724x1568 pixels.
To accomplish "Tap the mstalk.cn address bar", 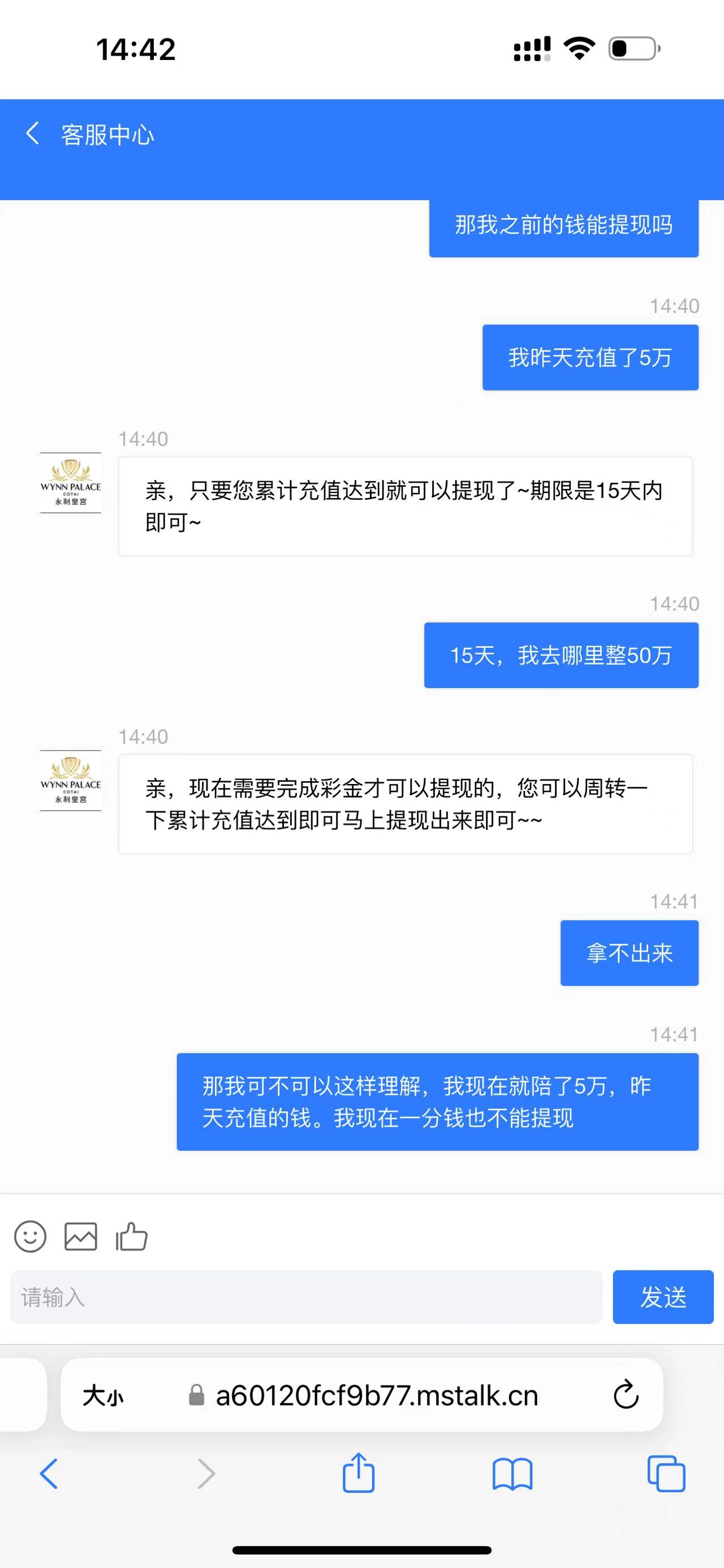I will (x=376, y=1395).
